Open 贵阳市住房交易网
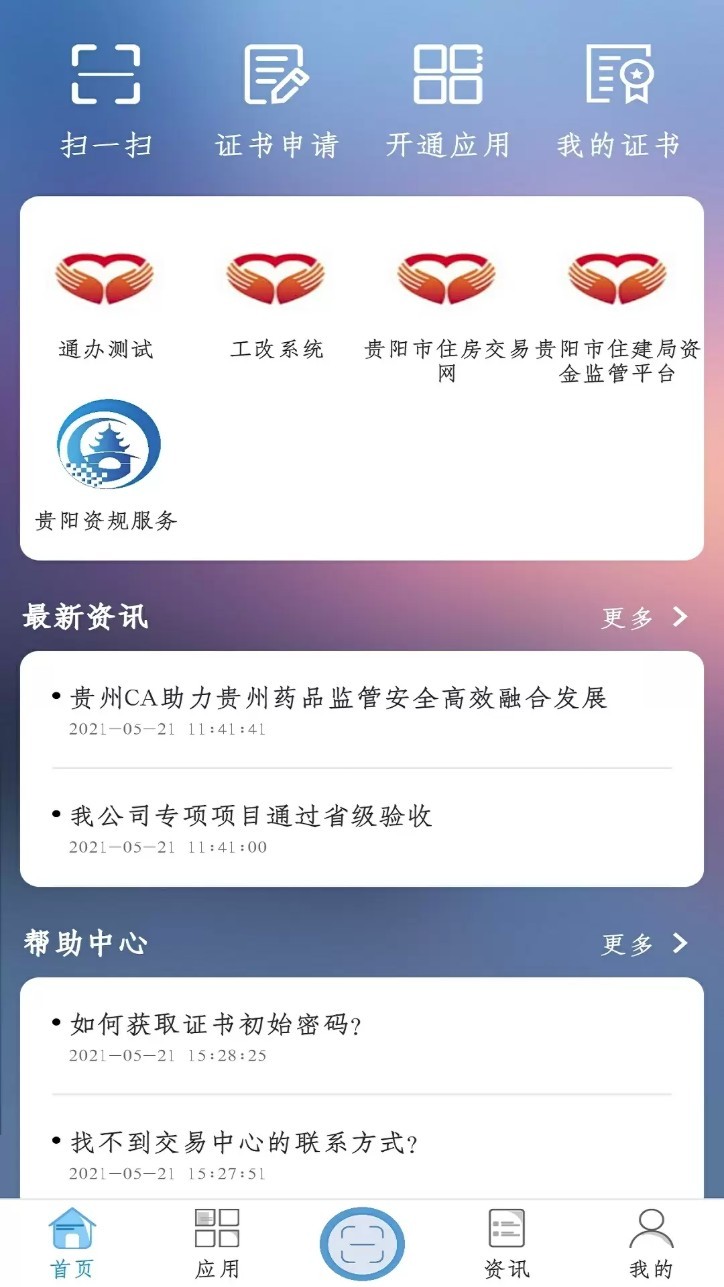This screenshot has width=724, height=1287. pos(446,305)
